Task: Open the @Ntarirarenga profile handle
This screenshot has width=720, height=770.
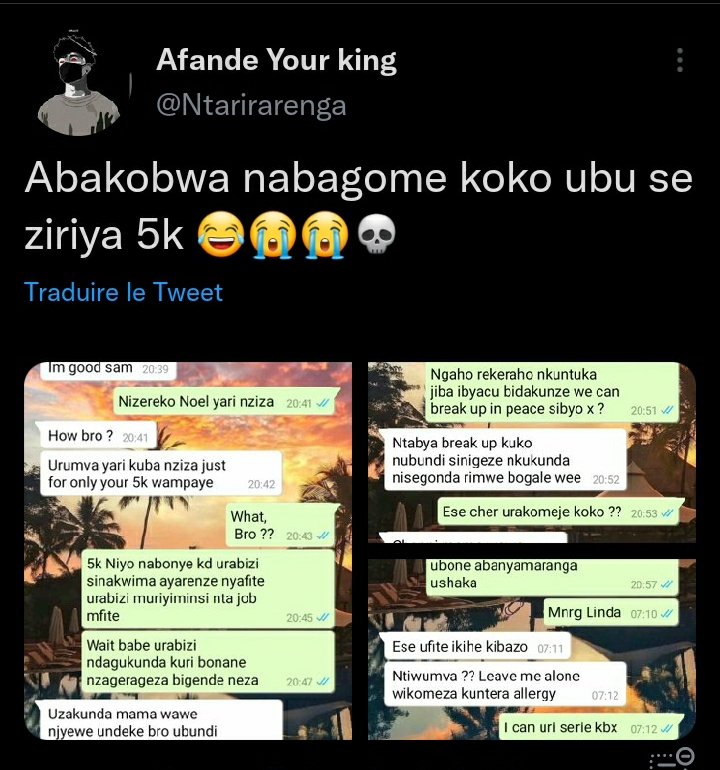Action: pyautogui.click(x=251, y=105)
